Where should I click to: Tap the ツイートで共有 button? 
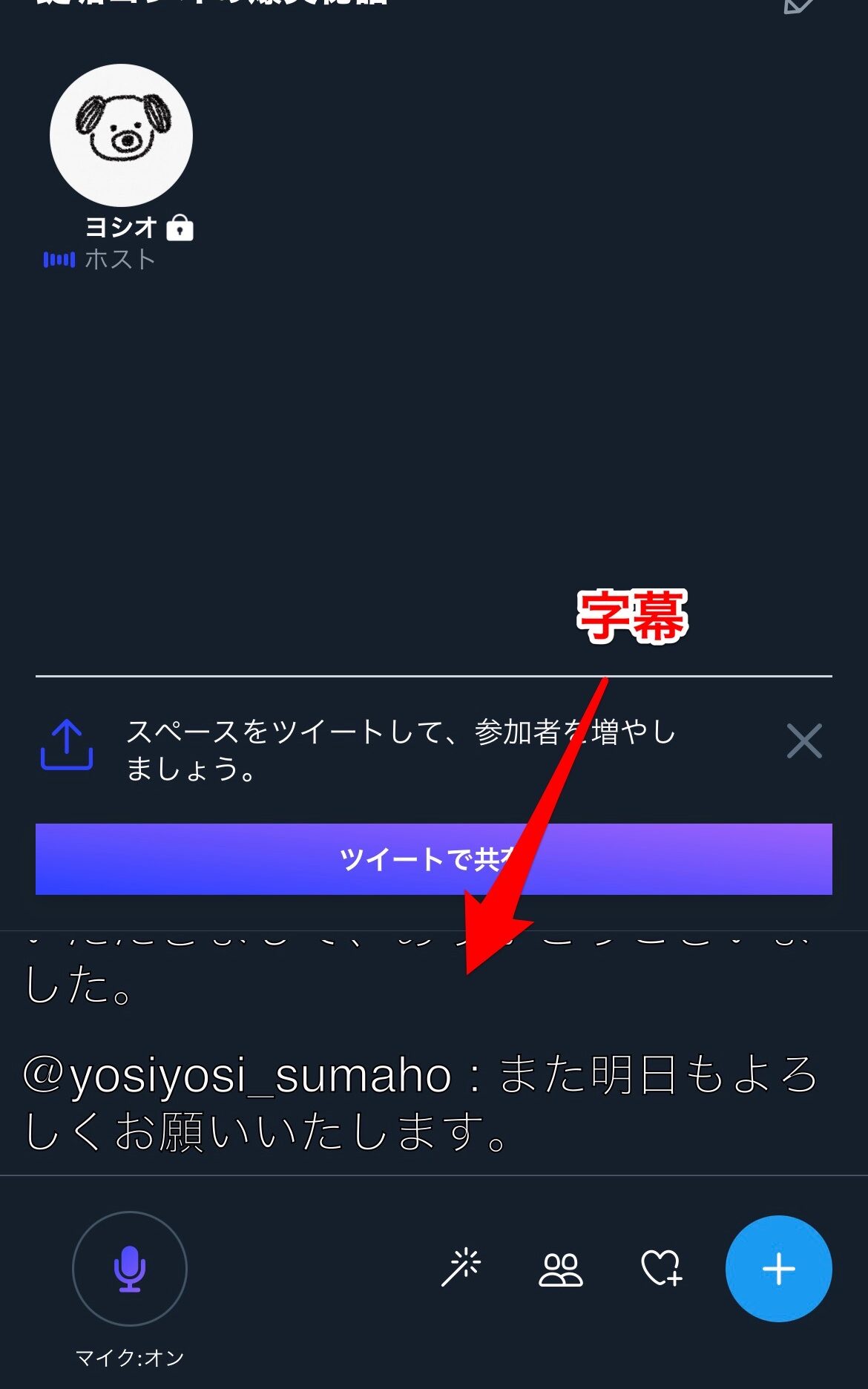click(x=433, y=858)
